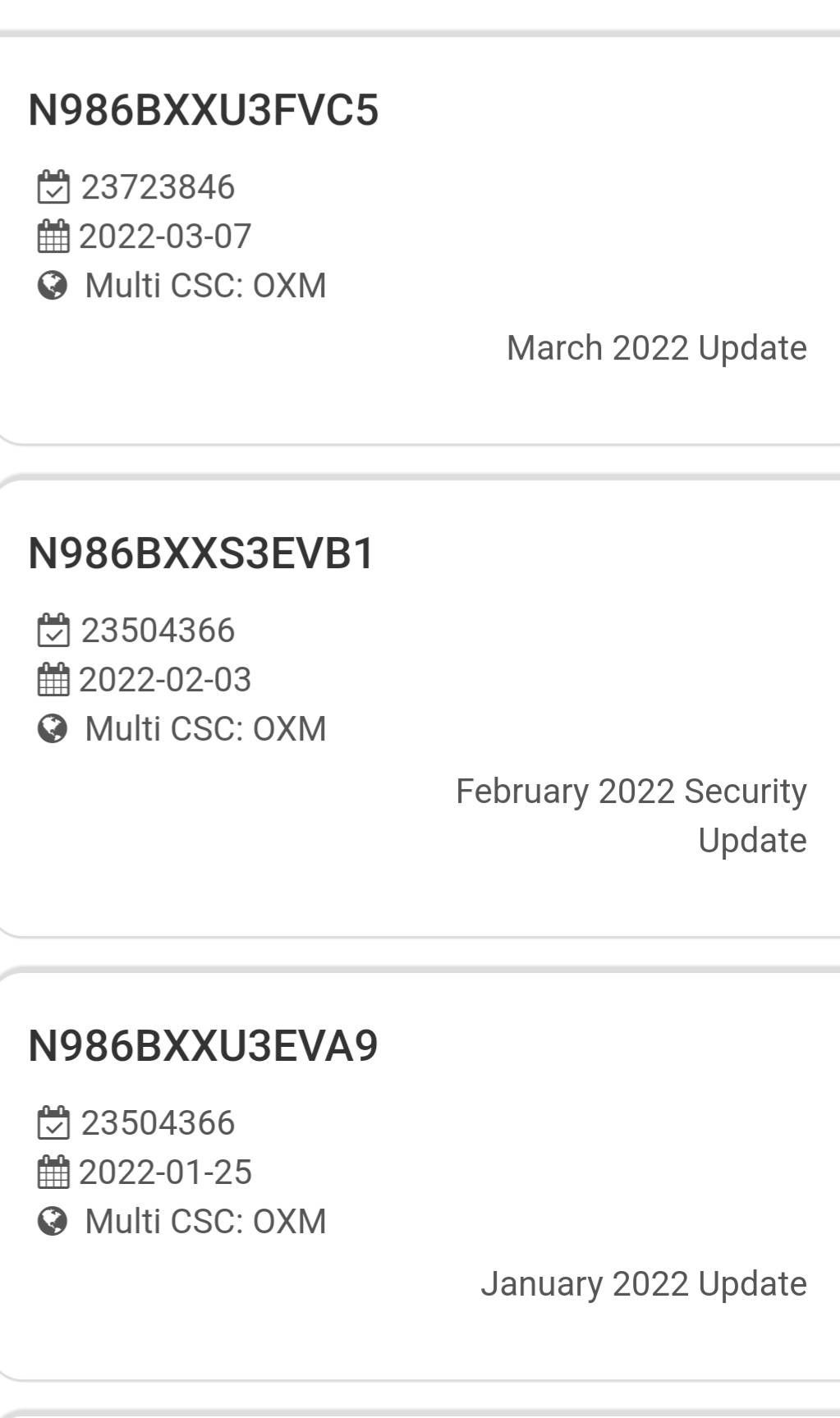The width and height of the screenshot is (840, 1418).
Task: Click the globe icon on the February update card
Action: point(53,729)
